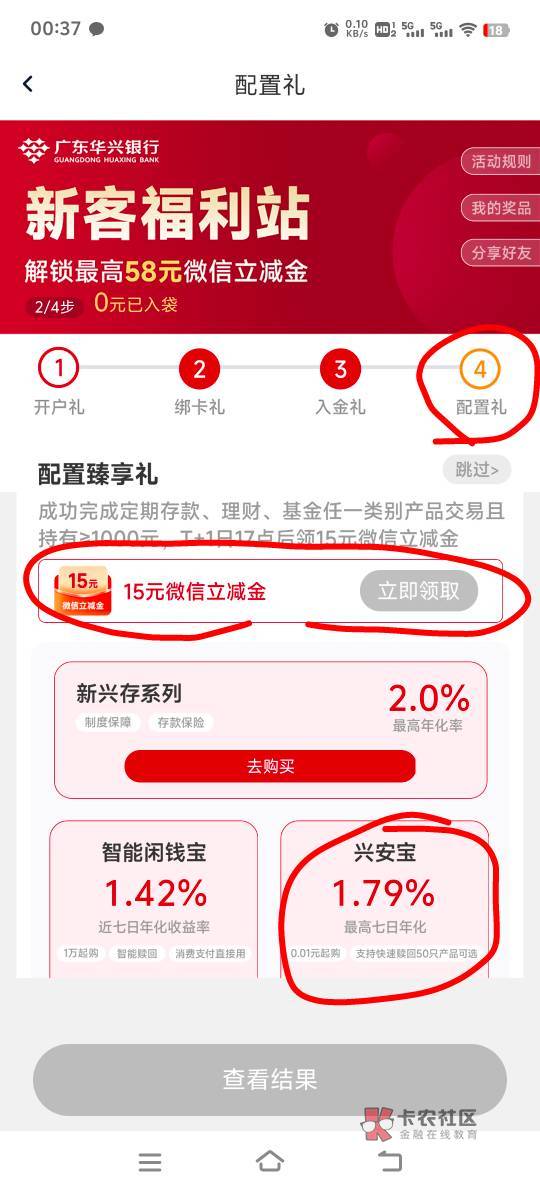Image resolution: width=540 pixels, height=1194 pixels.
Task: Tap 分享好友 to share with friends
Action: click(x=500, y=253)
